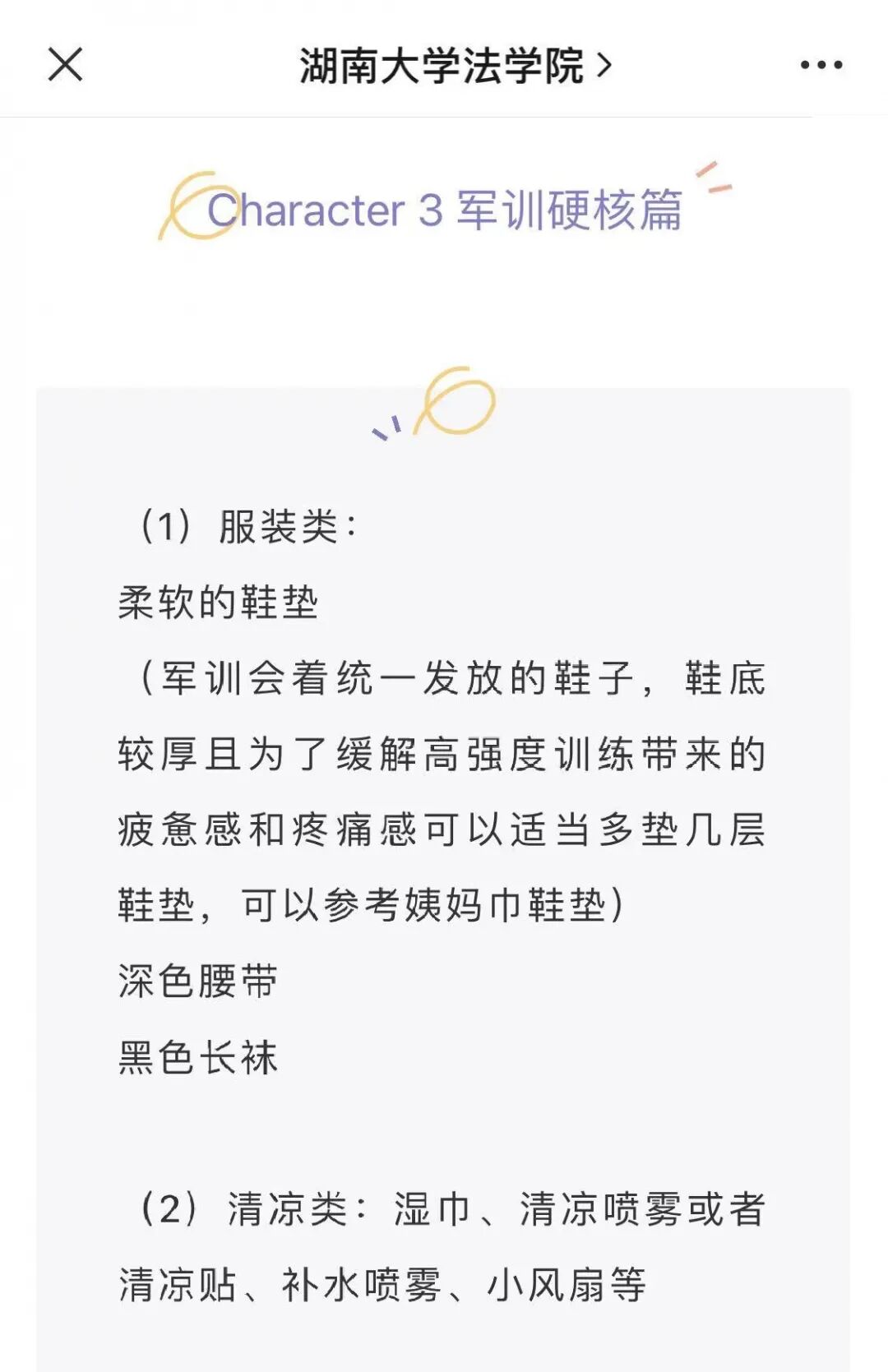Image resolution: width=888 pixels, height=1372 pixels.
Task: Open 湖南大学法学院 account page
Action: [454, 66]
